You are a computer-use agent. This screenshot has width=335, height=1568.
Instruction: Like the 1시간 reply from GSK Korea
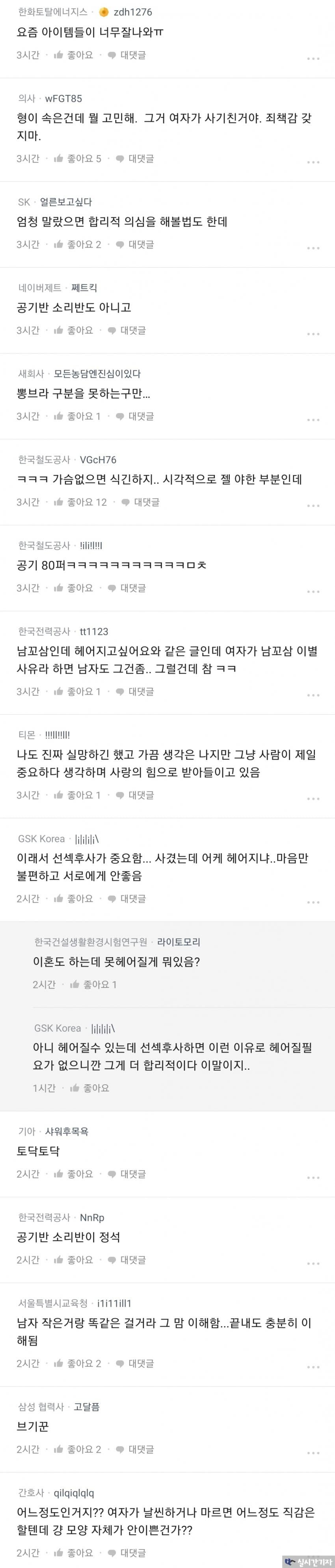[90, 1087]
